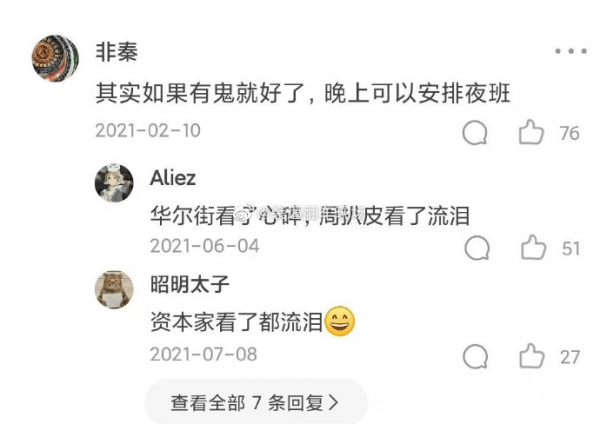Image resolution: width=600 pixels, height=424 pixels.
Task: Give a thumbs up to 昭明太子's reply
Action: (x=532, y=355)
